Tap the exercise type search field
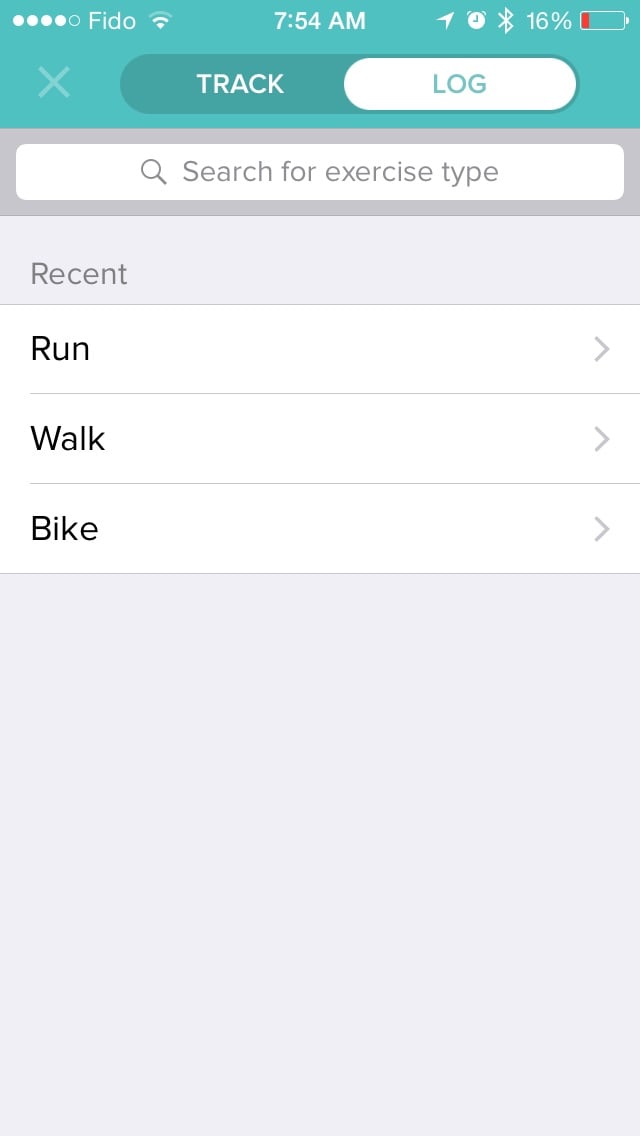Image resolution: width=640 pixels, height=1136 pixels. coord(320,172)
